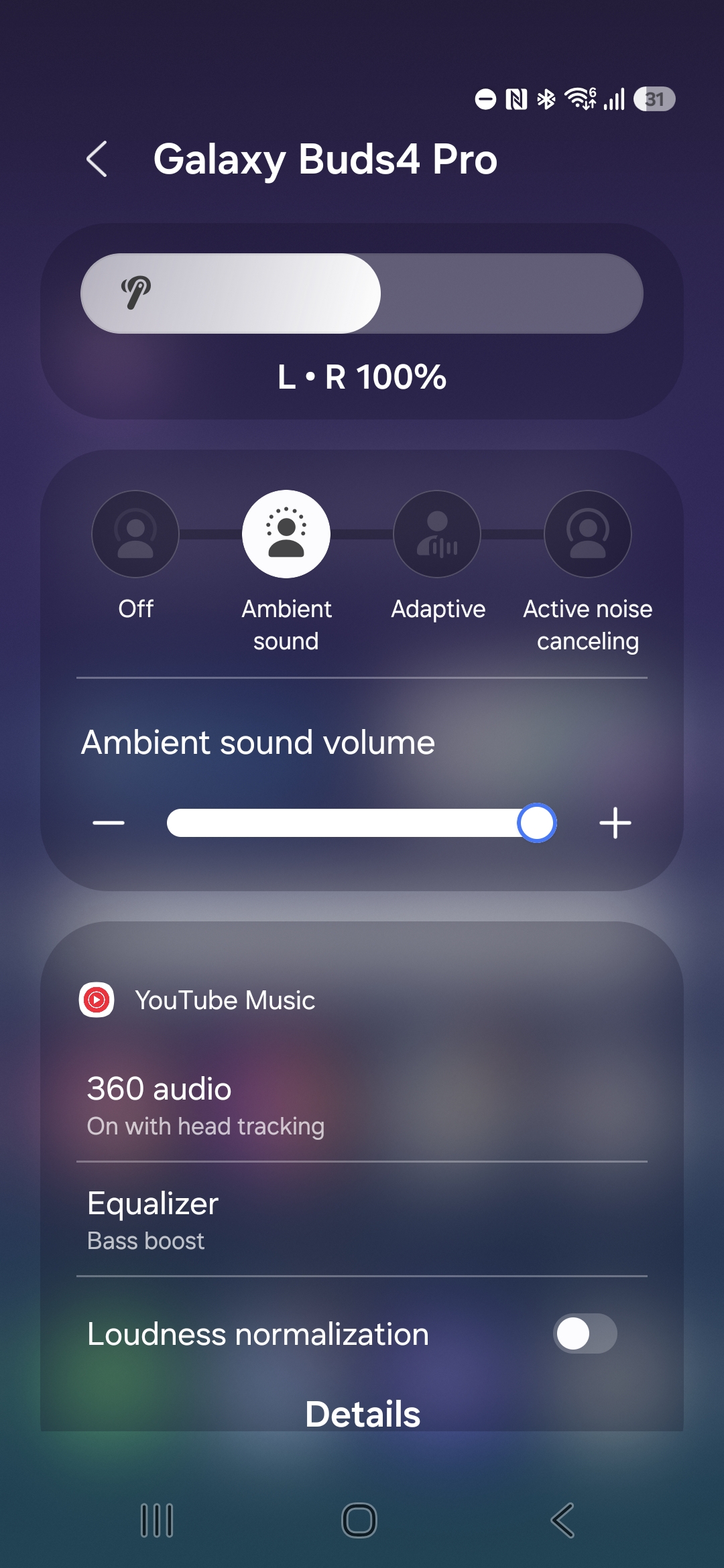Switch to Adaptive noise control

point(437,535)
